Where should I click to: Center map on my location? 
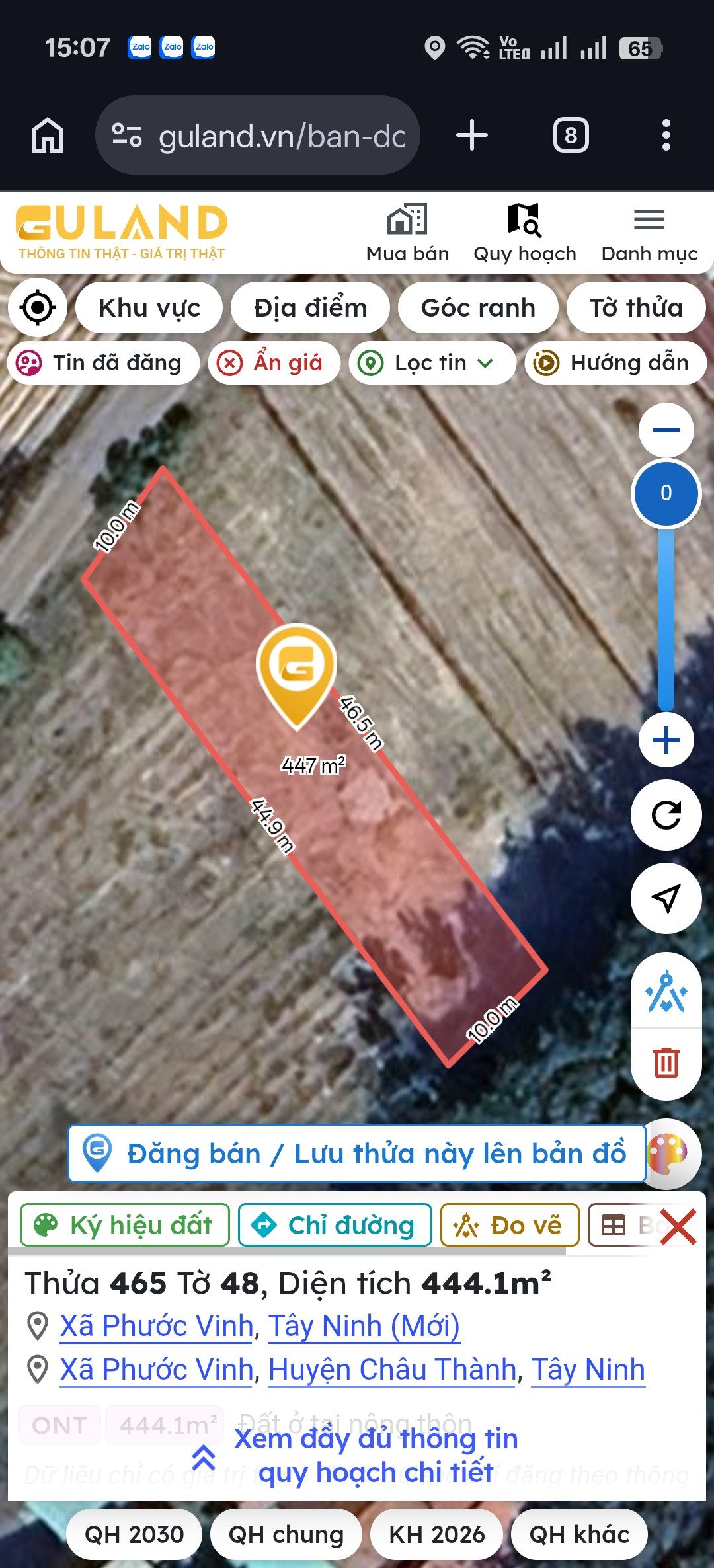38,307
